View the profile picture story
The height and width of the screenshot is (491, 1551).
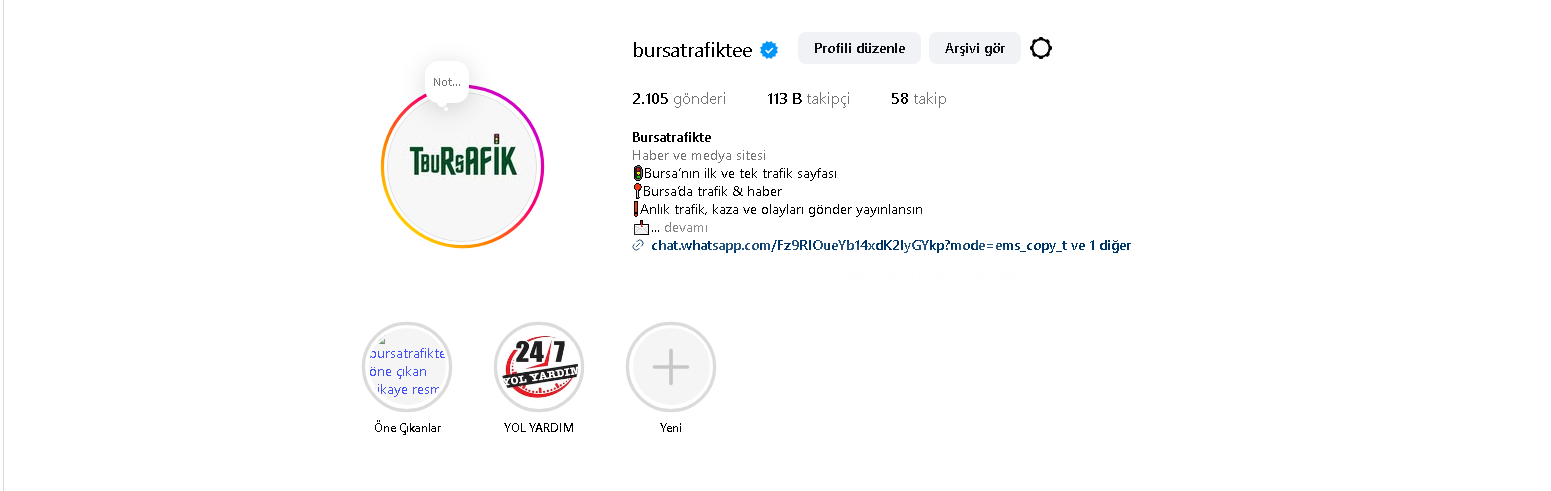pos(462,166)
